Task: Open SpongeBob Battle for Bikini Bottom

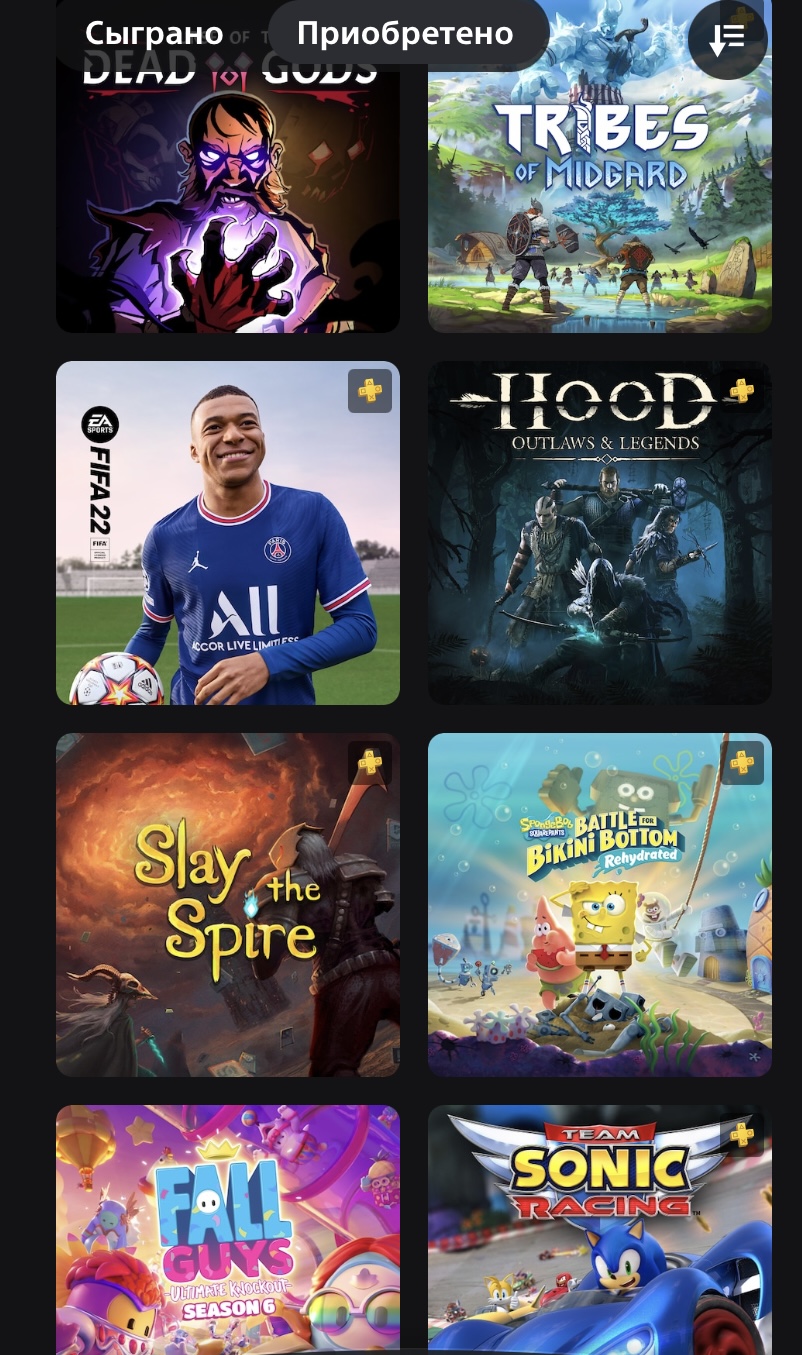Action: (x=600, y=905)
